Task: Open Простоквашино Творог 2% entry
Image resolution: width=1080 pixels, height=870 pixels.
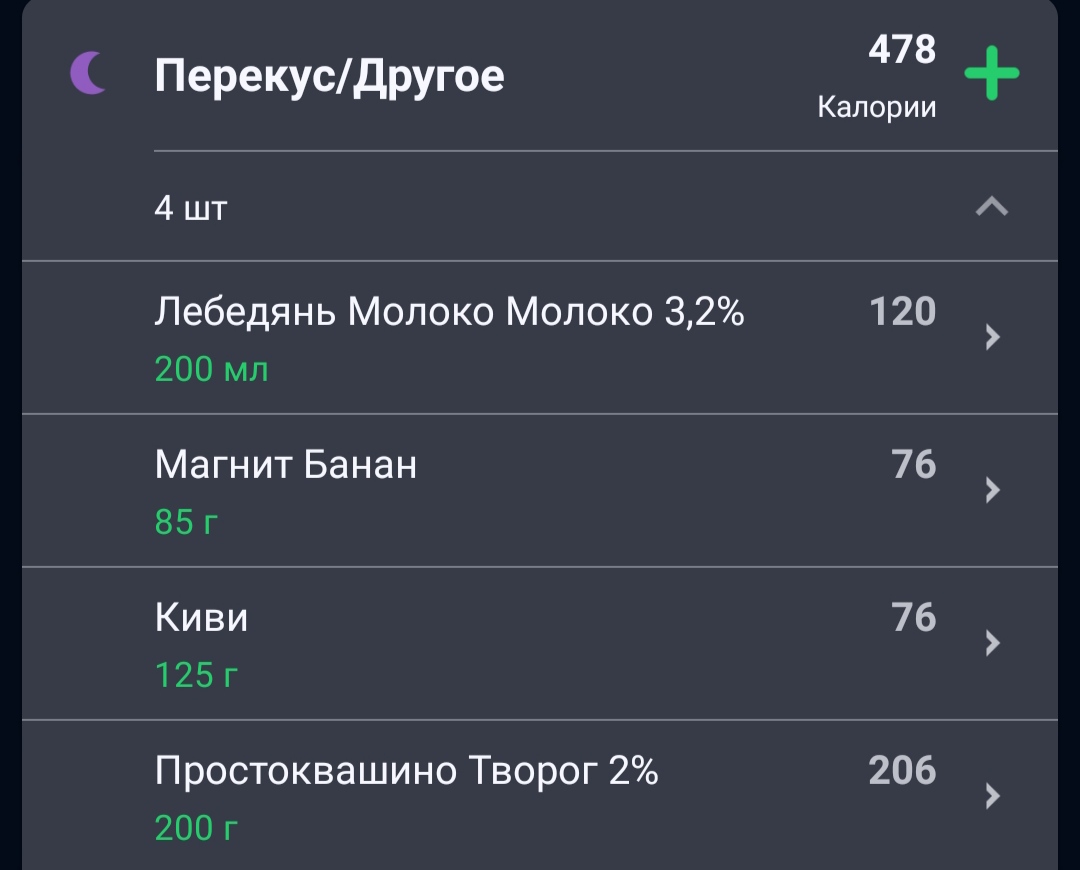Action: pyautogui.click(x=540, y=796)
